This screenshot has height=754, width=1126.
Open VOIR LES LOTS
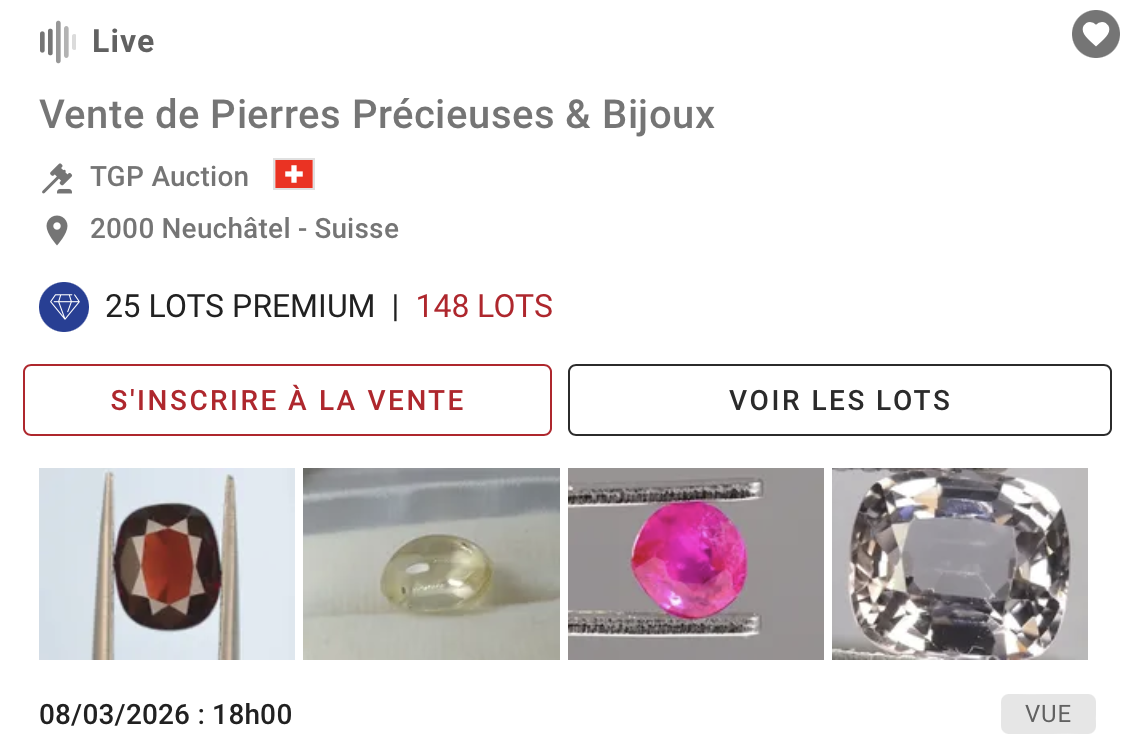point(839,400)
